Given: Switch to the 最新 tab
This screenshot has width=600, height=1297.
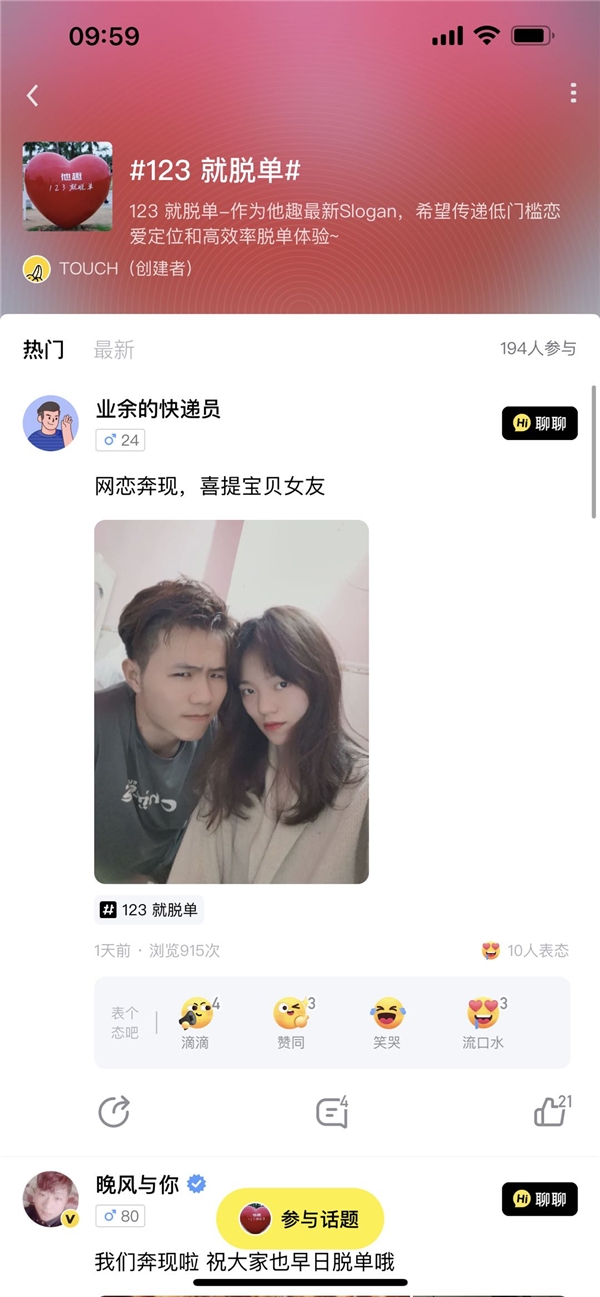Looking at the screenshot, I should (x=114, y=349).
